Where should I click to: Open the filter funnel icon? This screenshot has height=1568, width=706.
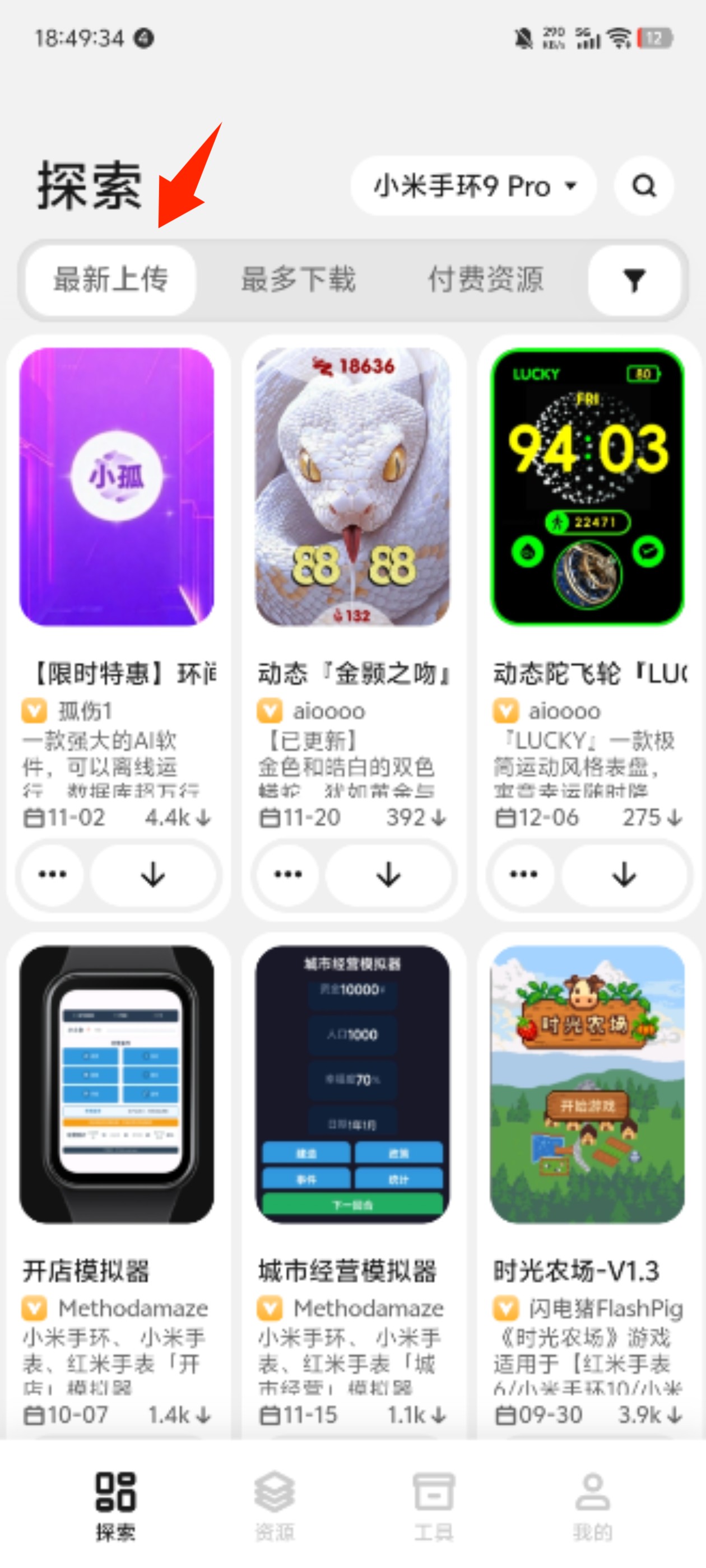coord(634,280)
